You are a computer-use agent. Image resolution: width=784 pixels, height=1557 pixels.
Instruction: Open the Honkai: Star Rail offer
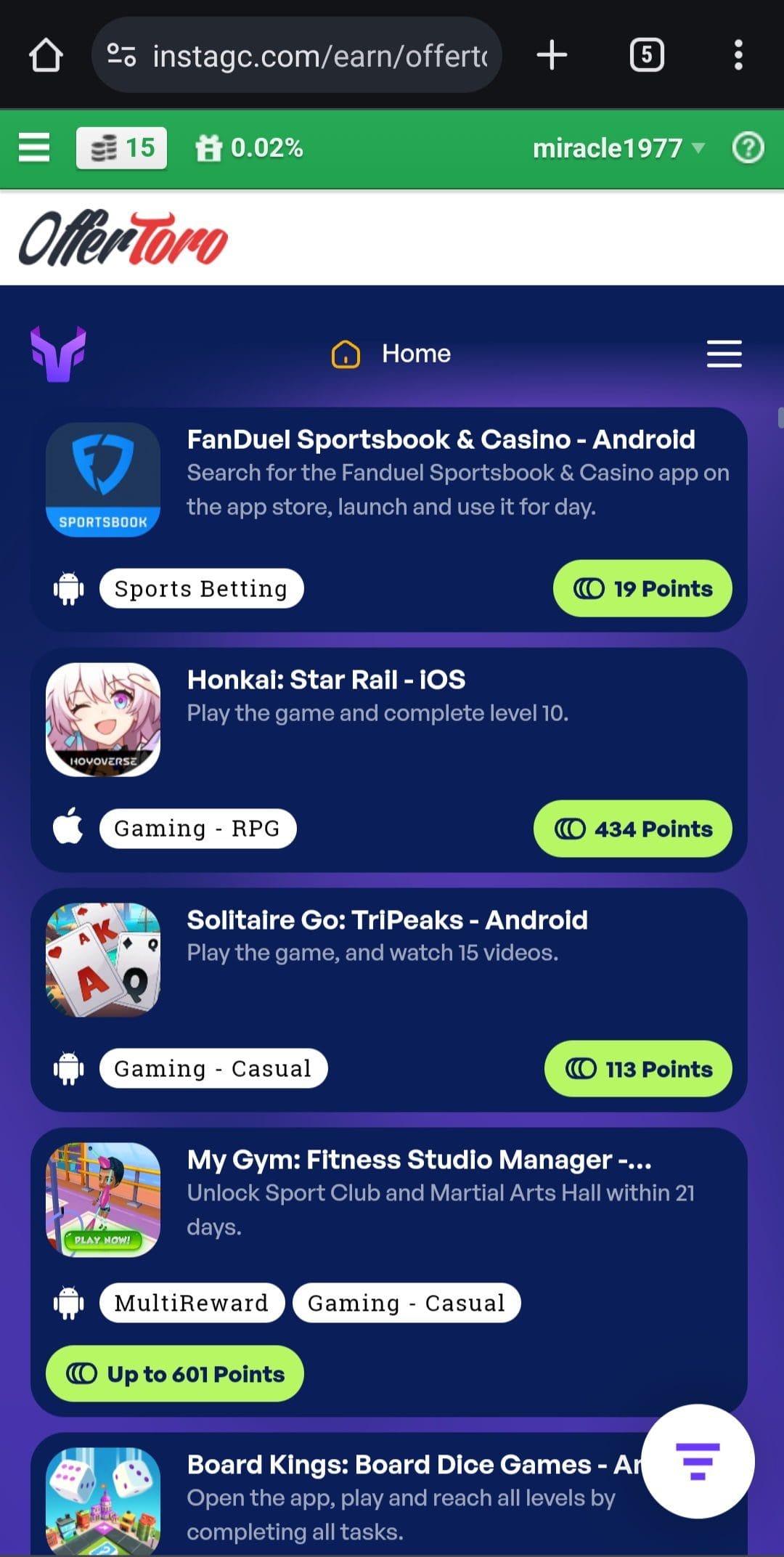(x=389, y=760)
